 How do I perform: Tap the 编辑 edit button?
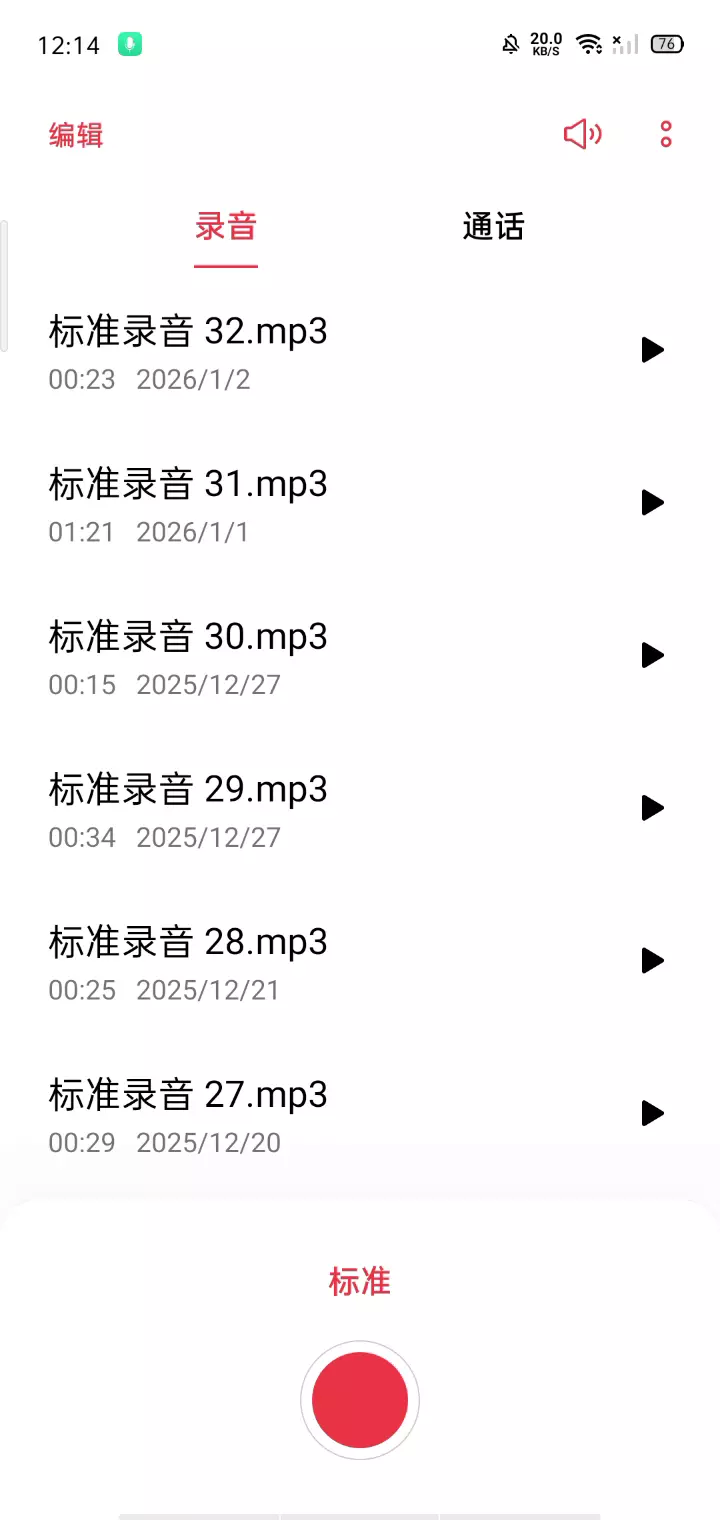pos(76,135)
